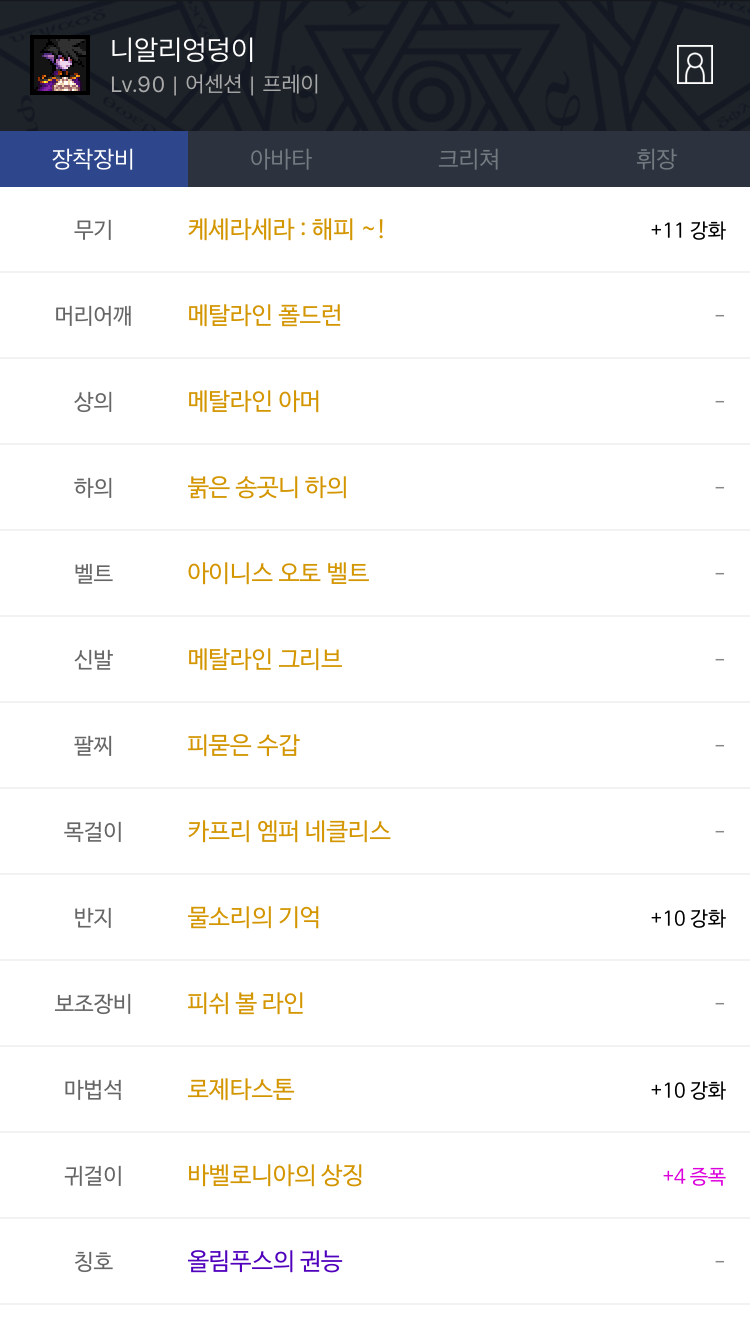Open 로제타스톤 magic stone item
The height and width of the screenshot is (1334, 750).
(375, 1090)
